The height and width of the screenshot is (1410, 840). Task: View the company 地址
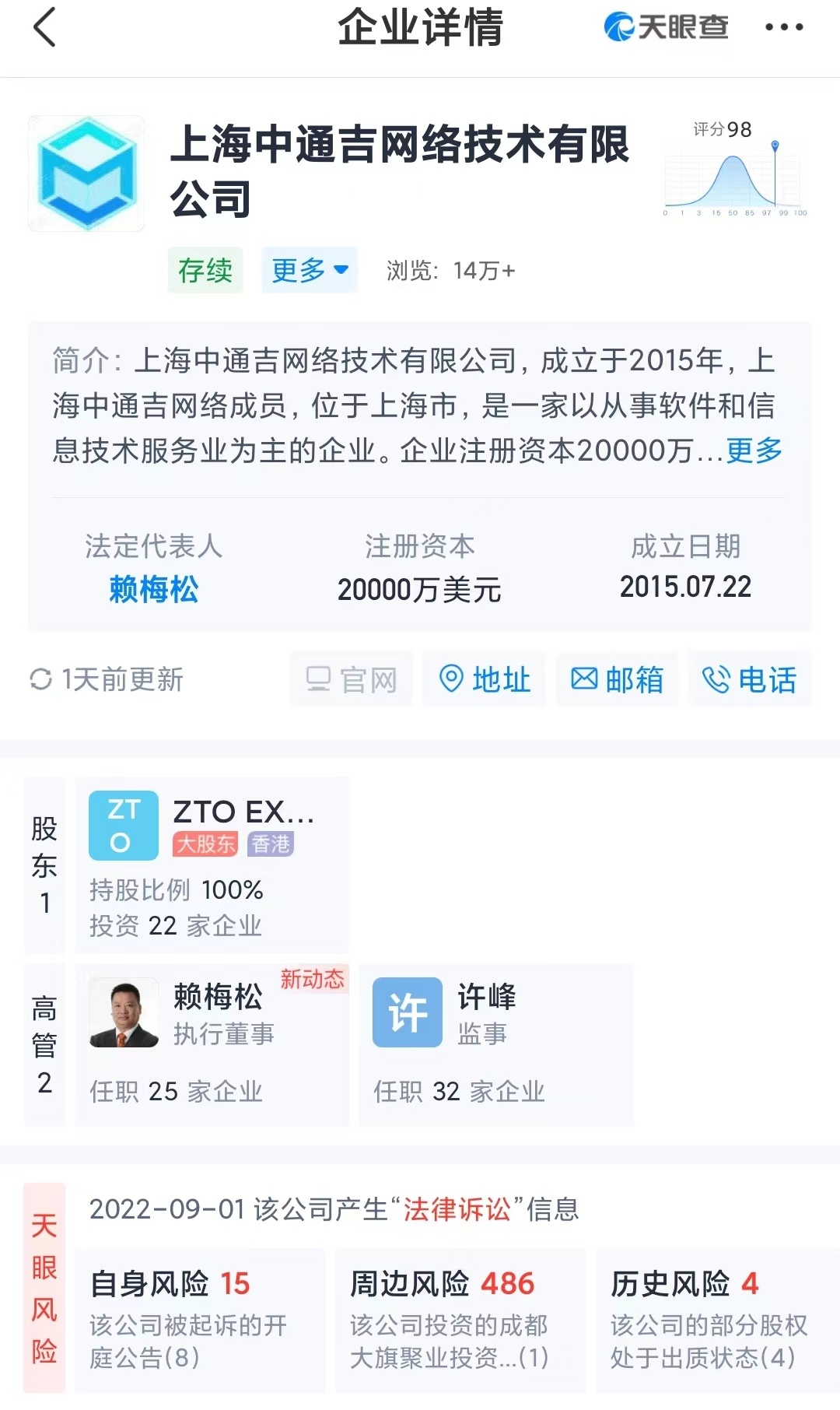pos(485,679)
